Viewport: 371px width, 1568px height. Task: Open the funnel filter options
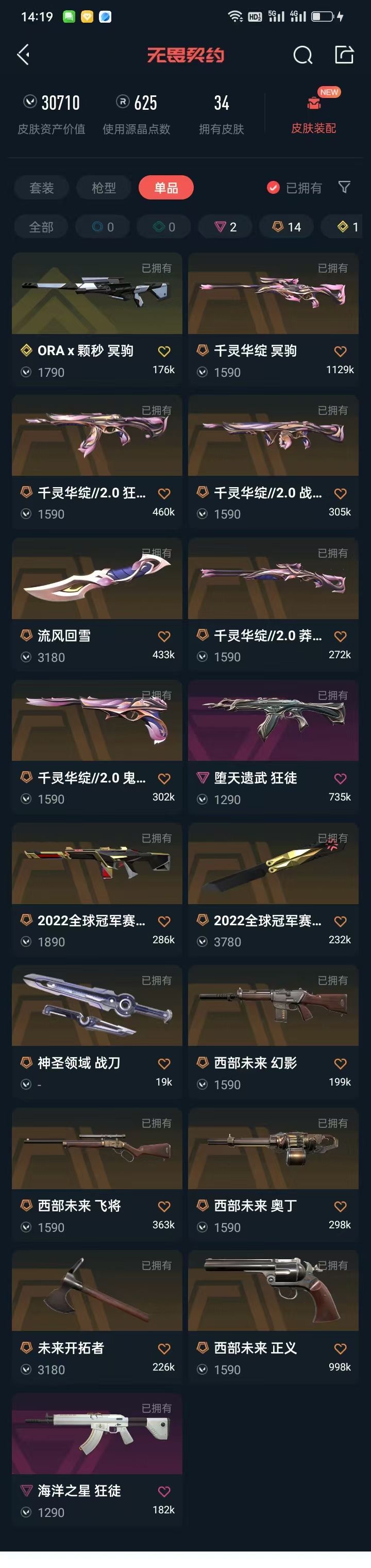(344, 188)
